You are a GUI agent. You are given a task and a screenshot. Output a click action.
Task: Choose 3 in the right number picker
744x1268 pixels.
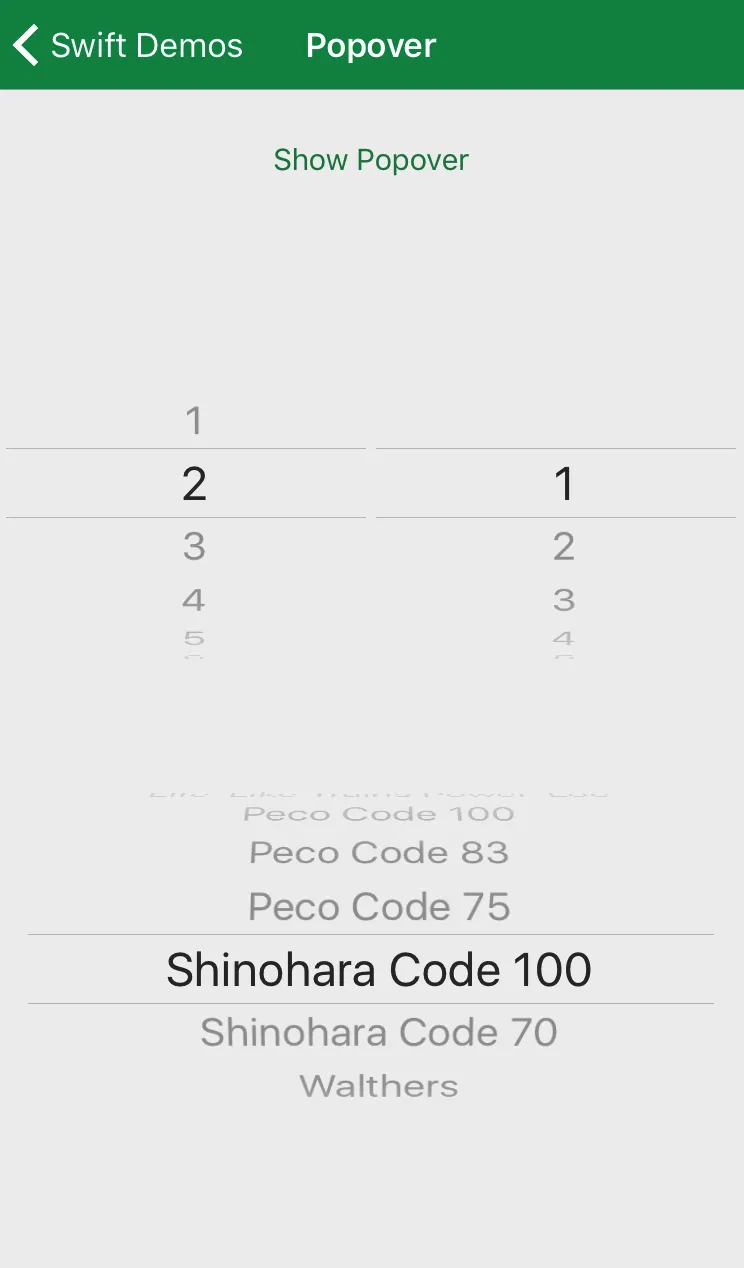564,600
